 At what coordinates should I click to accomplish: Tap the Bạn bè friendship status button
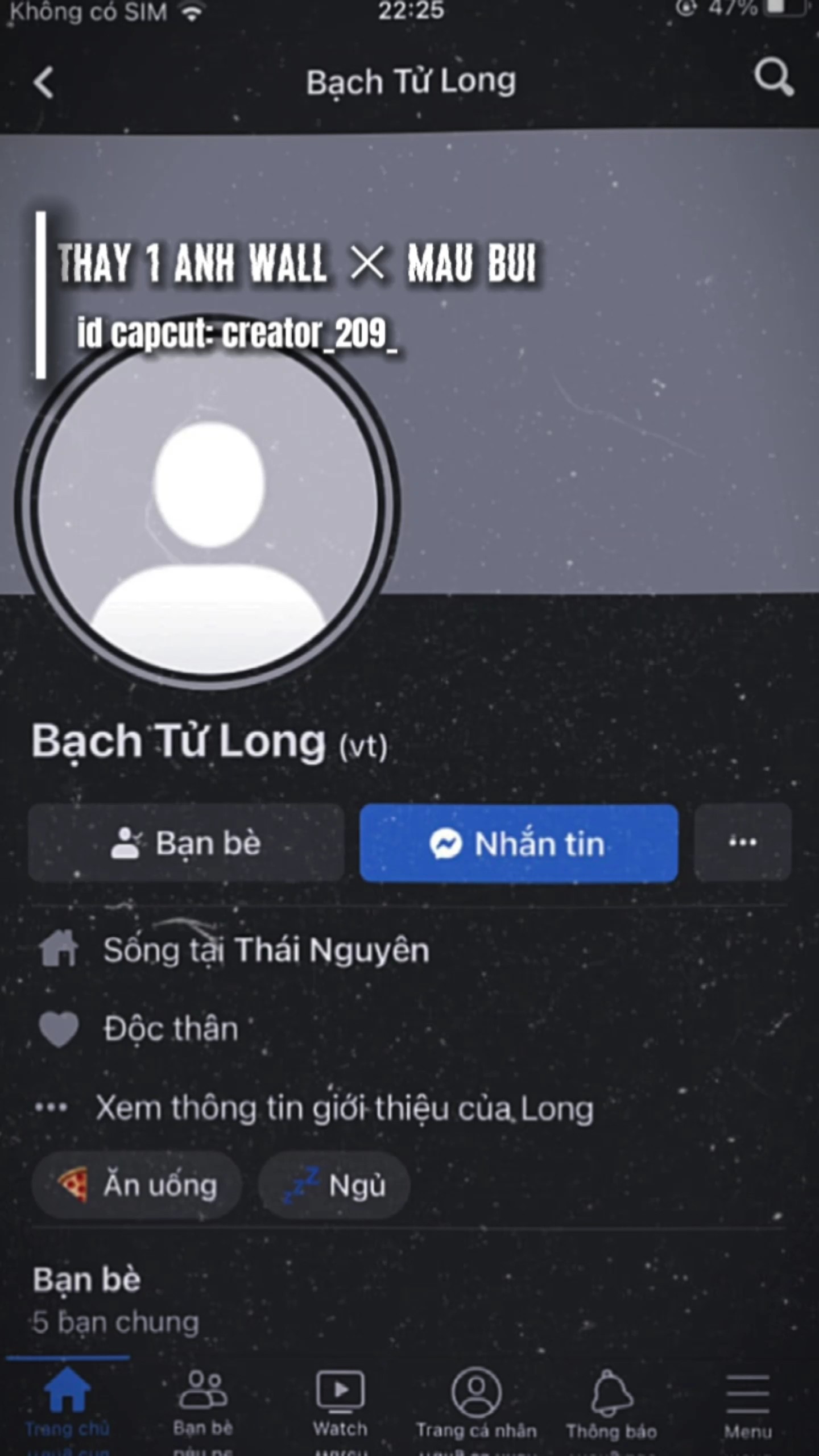pyautogui.click(x=186, y=843)
